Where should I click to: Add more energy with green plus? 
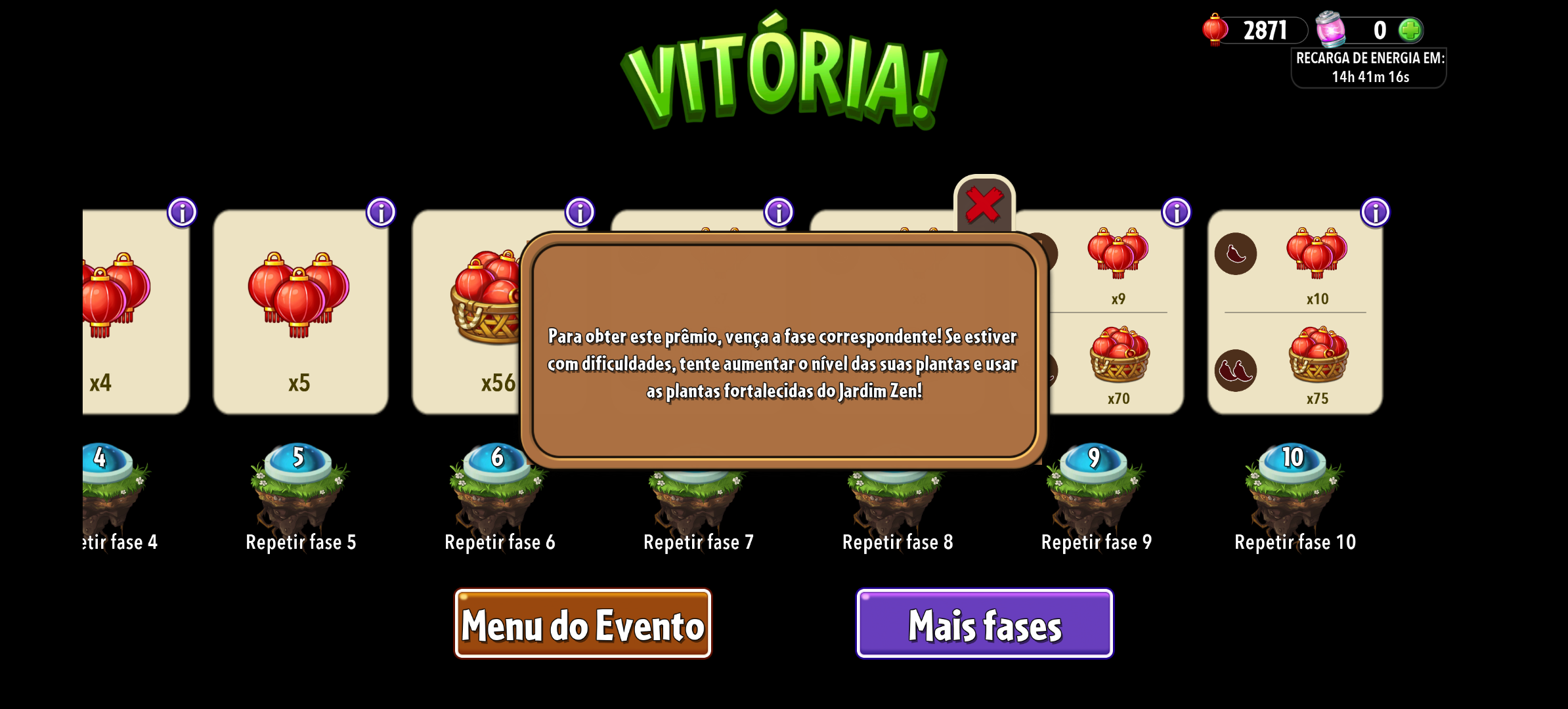(1409, 30)
